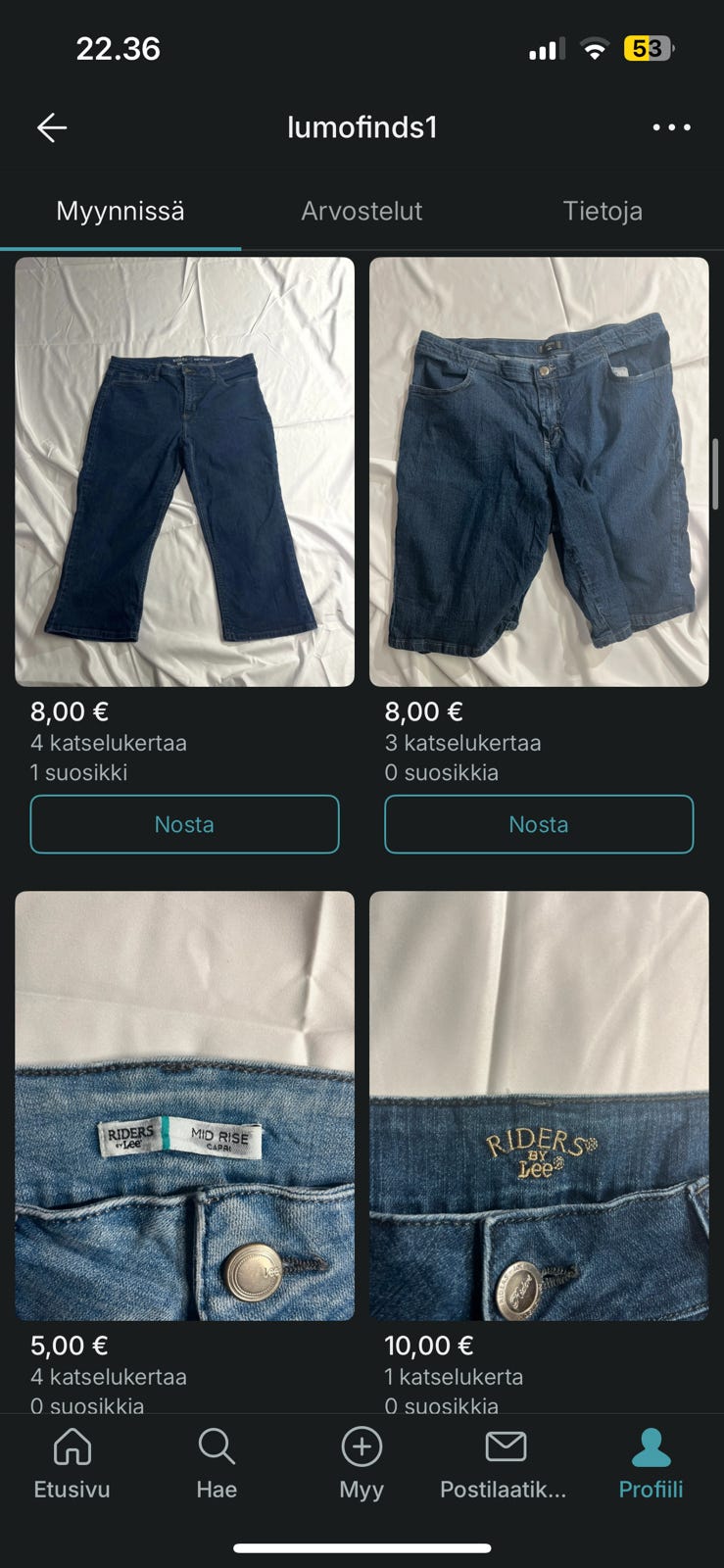Open the 10,00 € Riders listing

[539, 1102]
